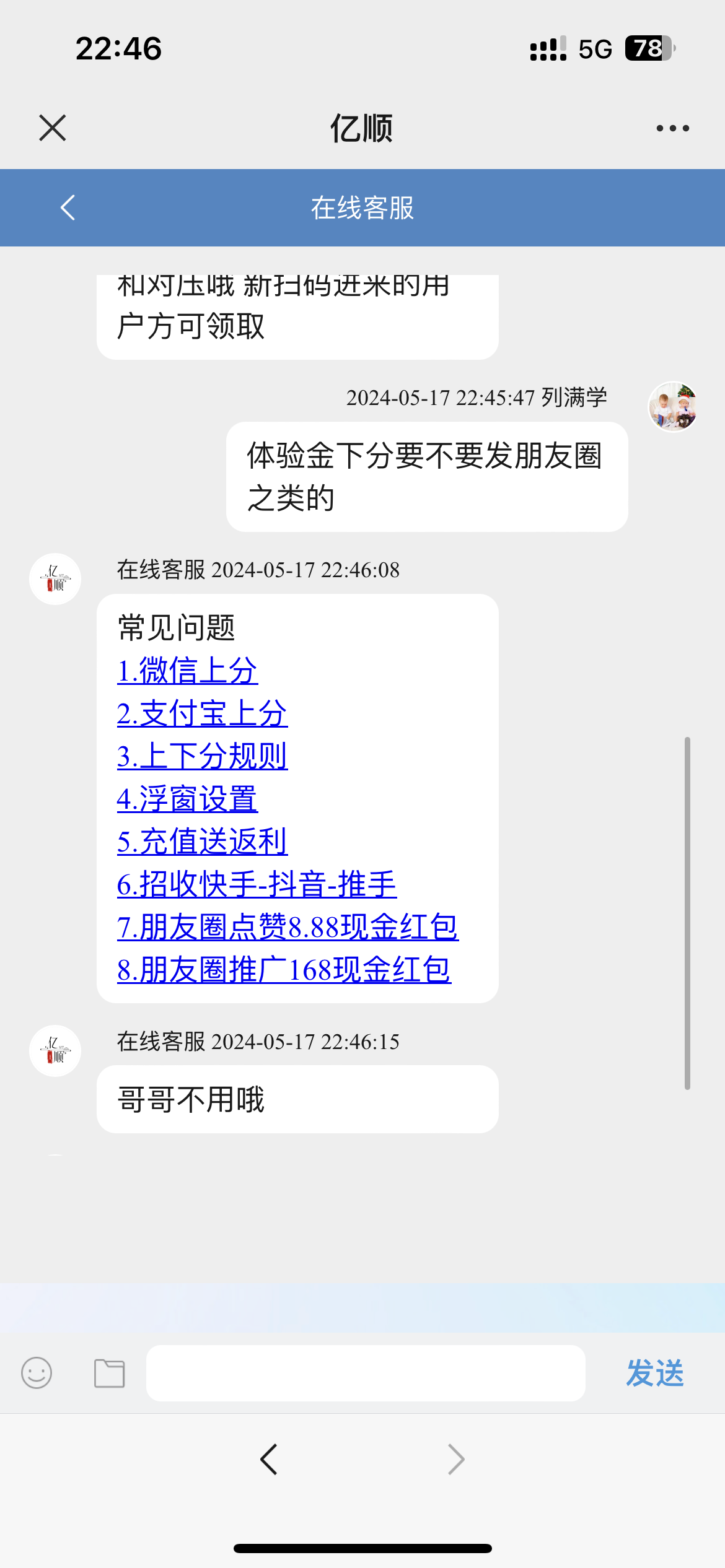
Task: Open the 4.浮窗设置 link
Action: click(x=187, y=799)
